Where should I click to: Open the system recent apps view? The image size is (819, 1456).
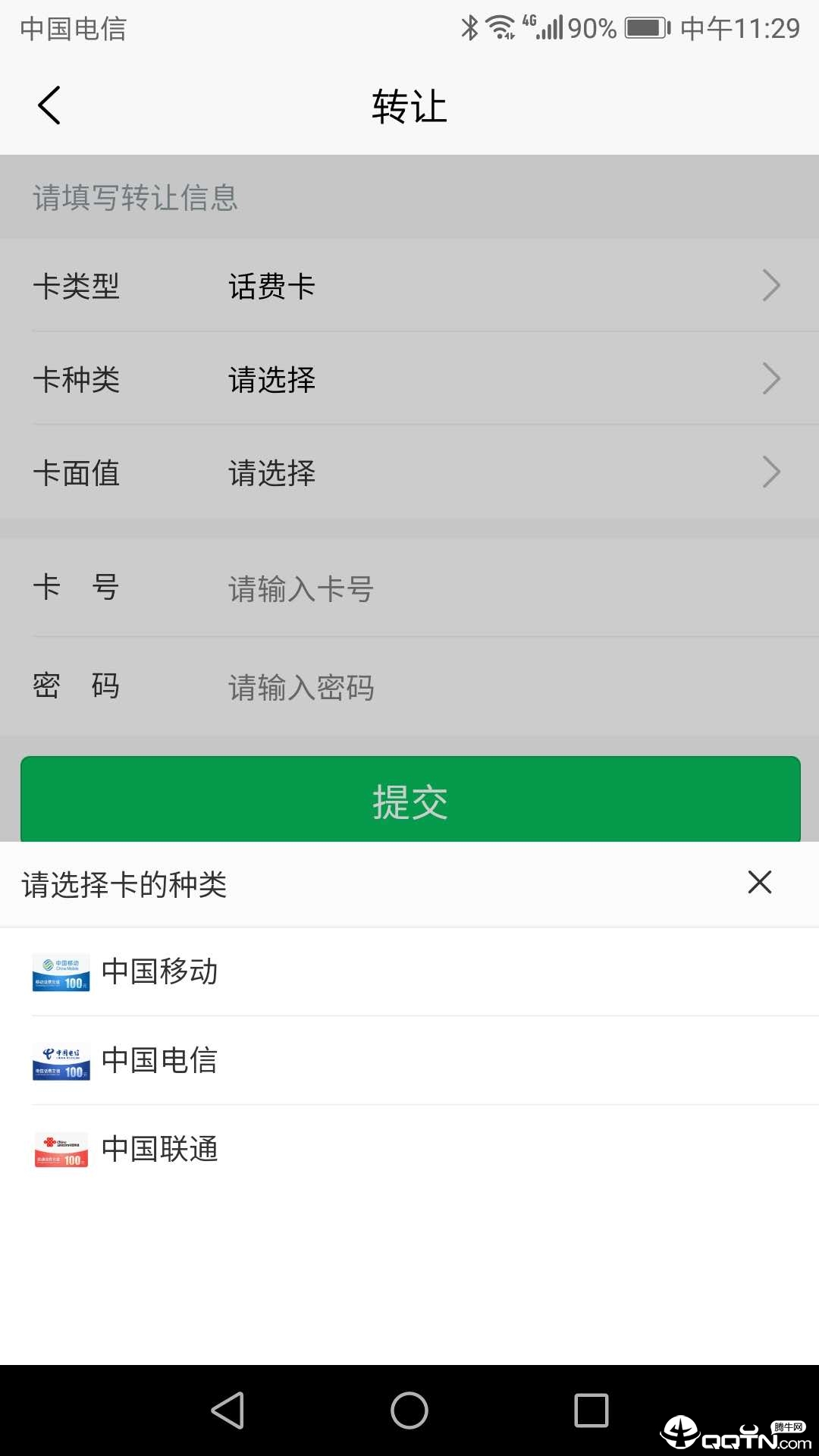(x=591, y=1410)
